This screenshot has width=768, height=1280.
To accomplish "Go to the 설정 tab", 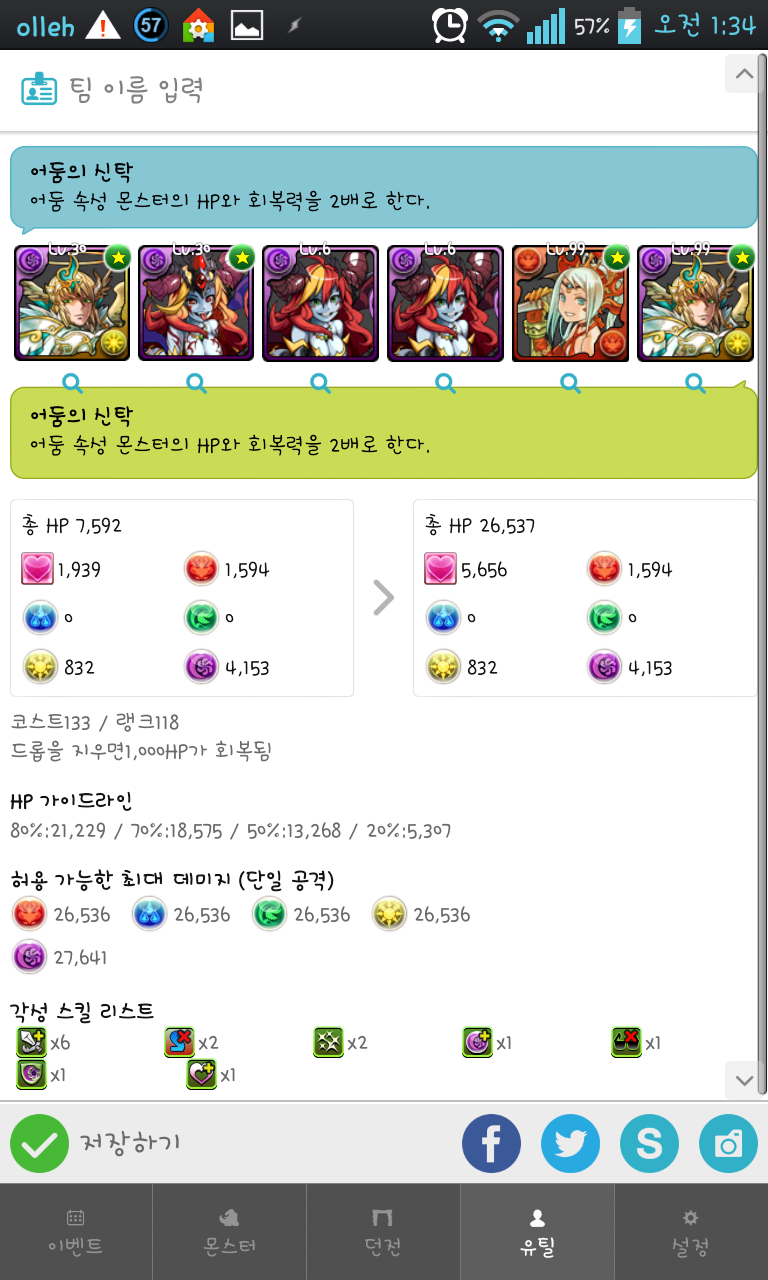I will point(690,1232).
